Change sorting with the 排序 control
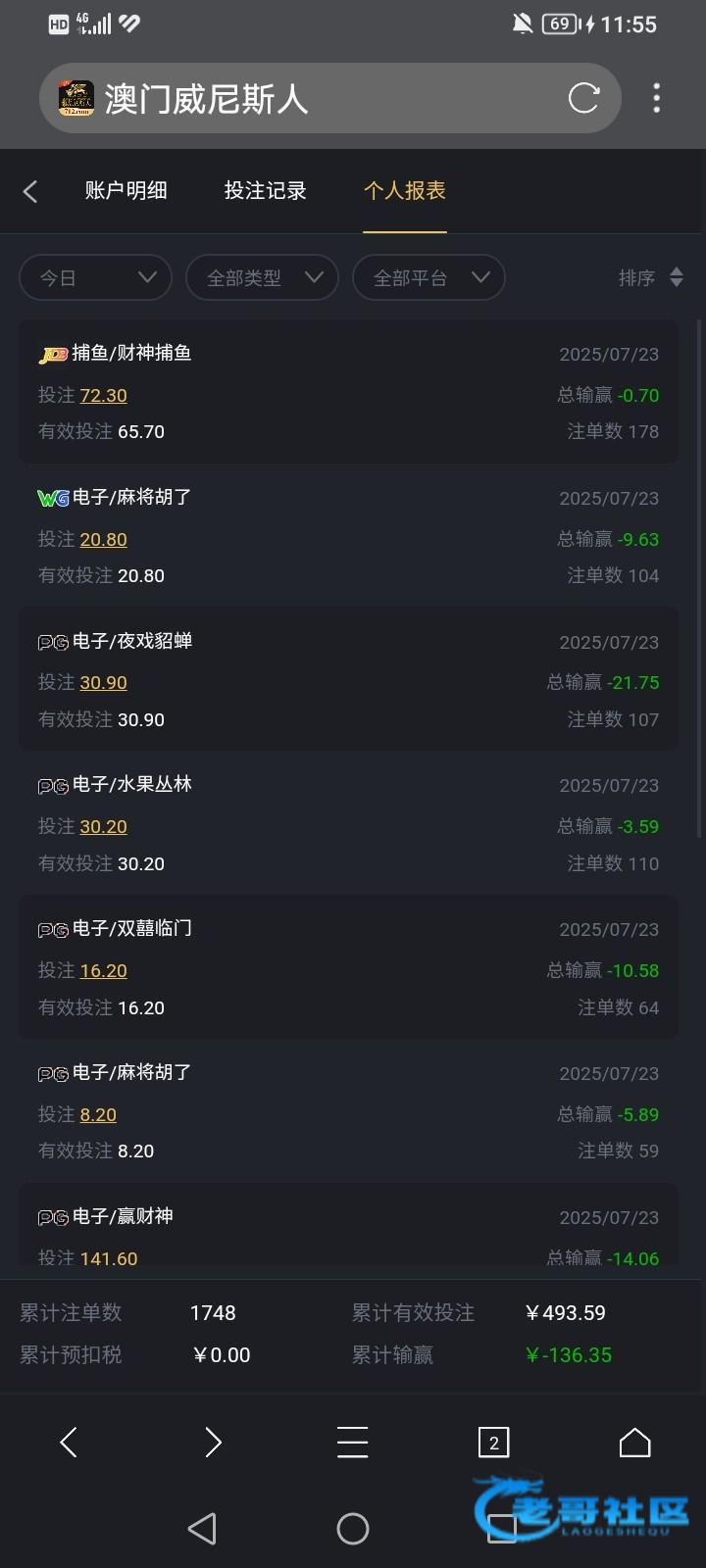The width and height of the screenshot is (706, 1568). click(x=650, y=277)
